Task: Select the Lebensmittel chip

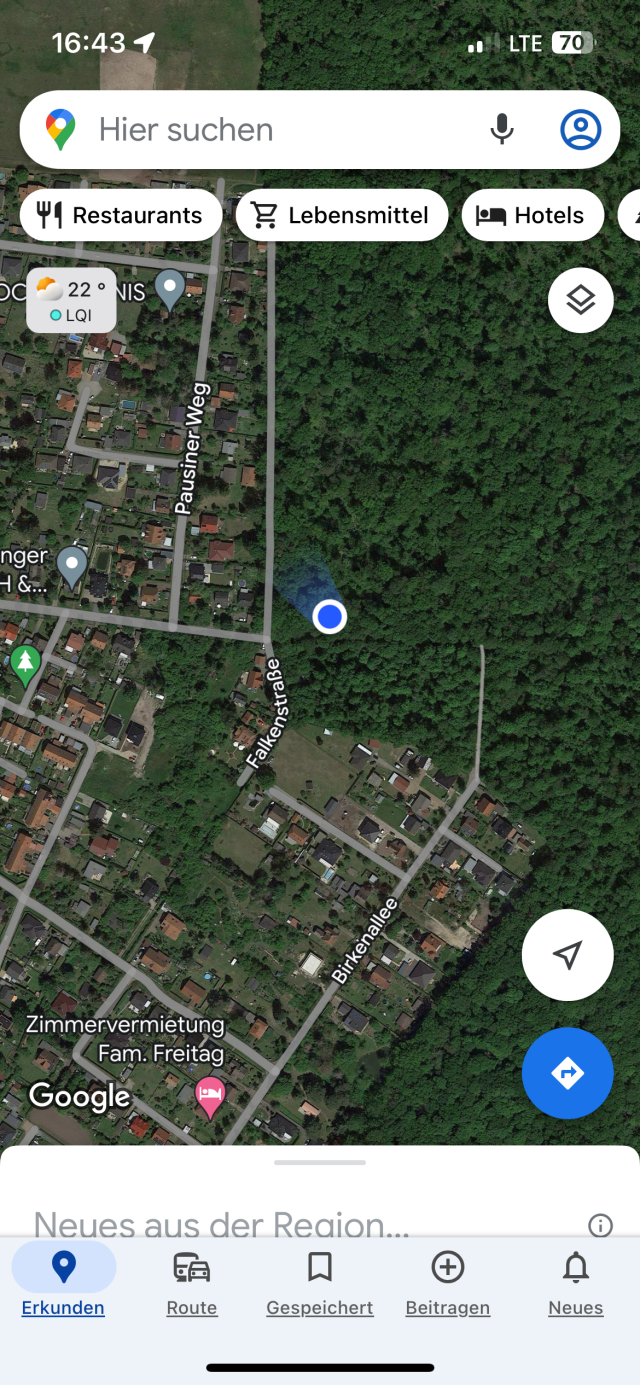Action: (x=342, y=215)
